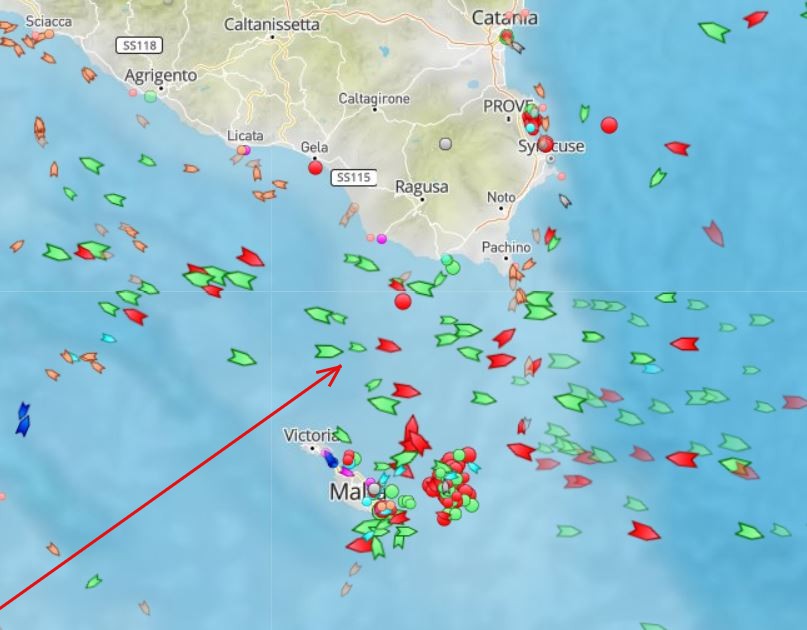Open the grey circle marker north of Ragusa
This screenshot has height=630, width=807.
(x=445, y=144)
